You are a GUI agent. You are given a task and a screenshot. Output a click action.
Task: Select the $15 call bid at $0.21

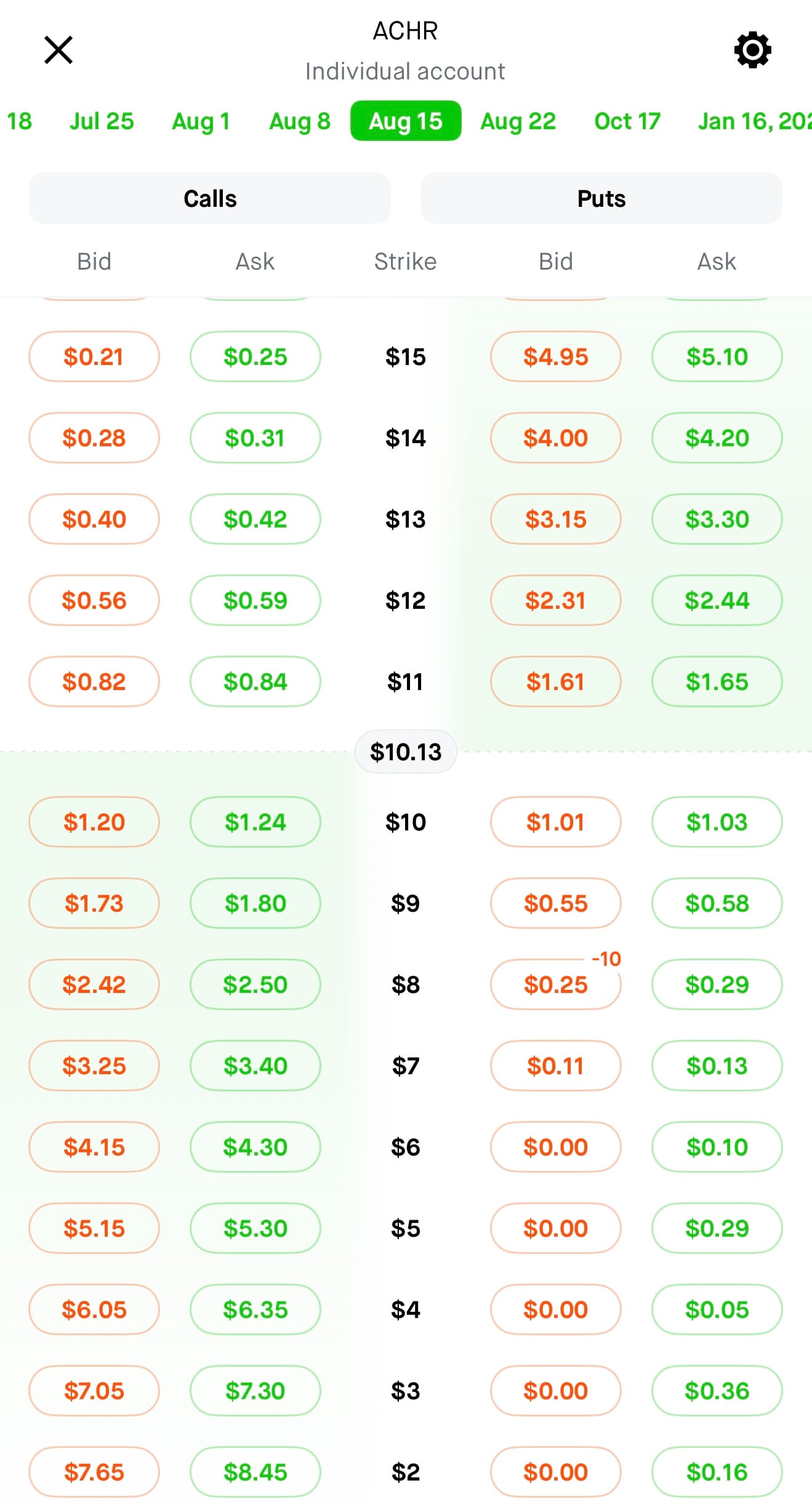tap(94, 356)
